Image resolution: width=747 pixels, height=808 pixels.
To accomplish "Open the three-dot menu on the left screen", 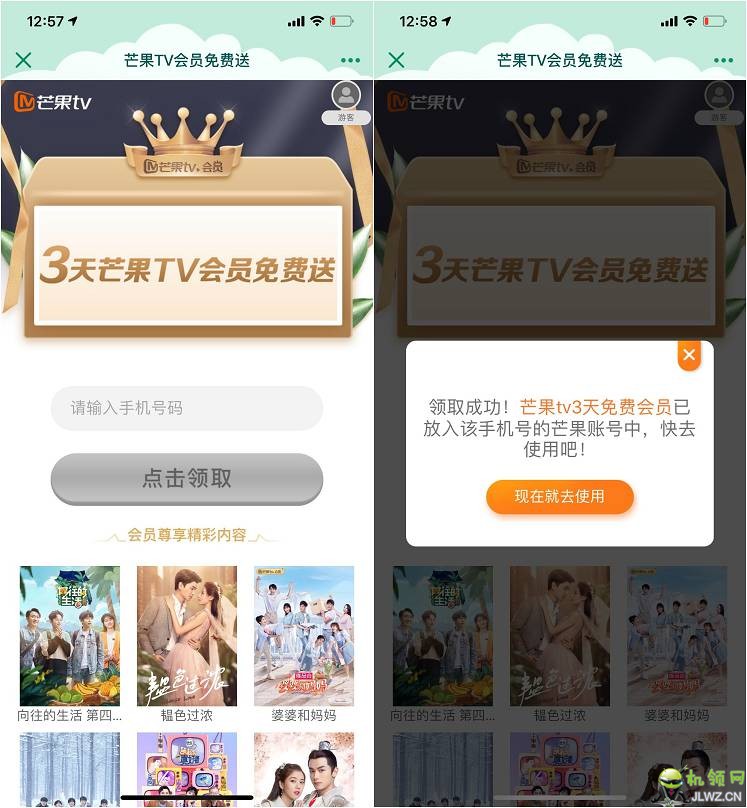I will (x=350, y=61).
